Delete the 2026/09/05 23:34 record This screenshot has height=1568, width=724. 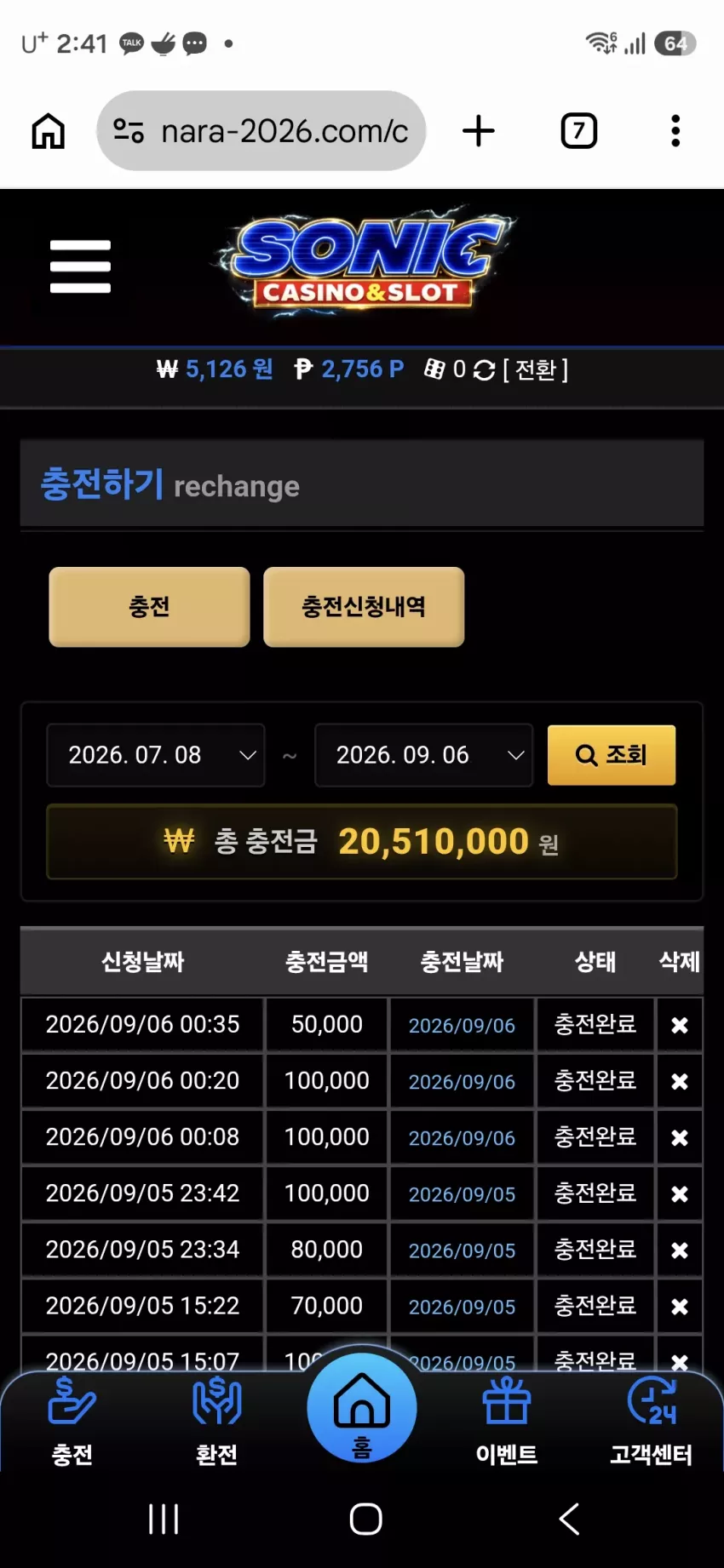click(x=680, y=1250)
